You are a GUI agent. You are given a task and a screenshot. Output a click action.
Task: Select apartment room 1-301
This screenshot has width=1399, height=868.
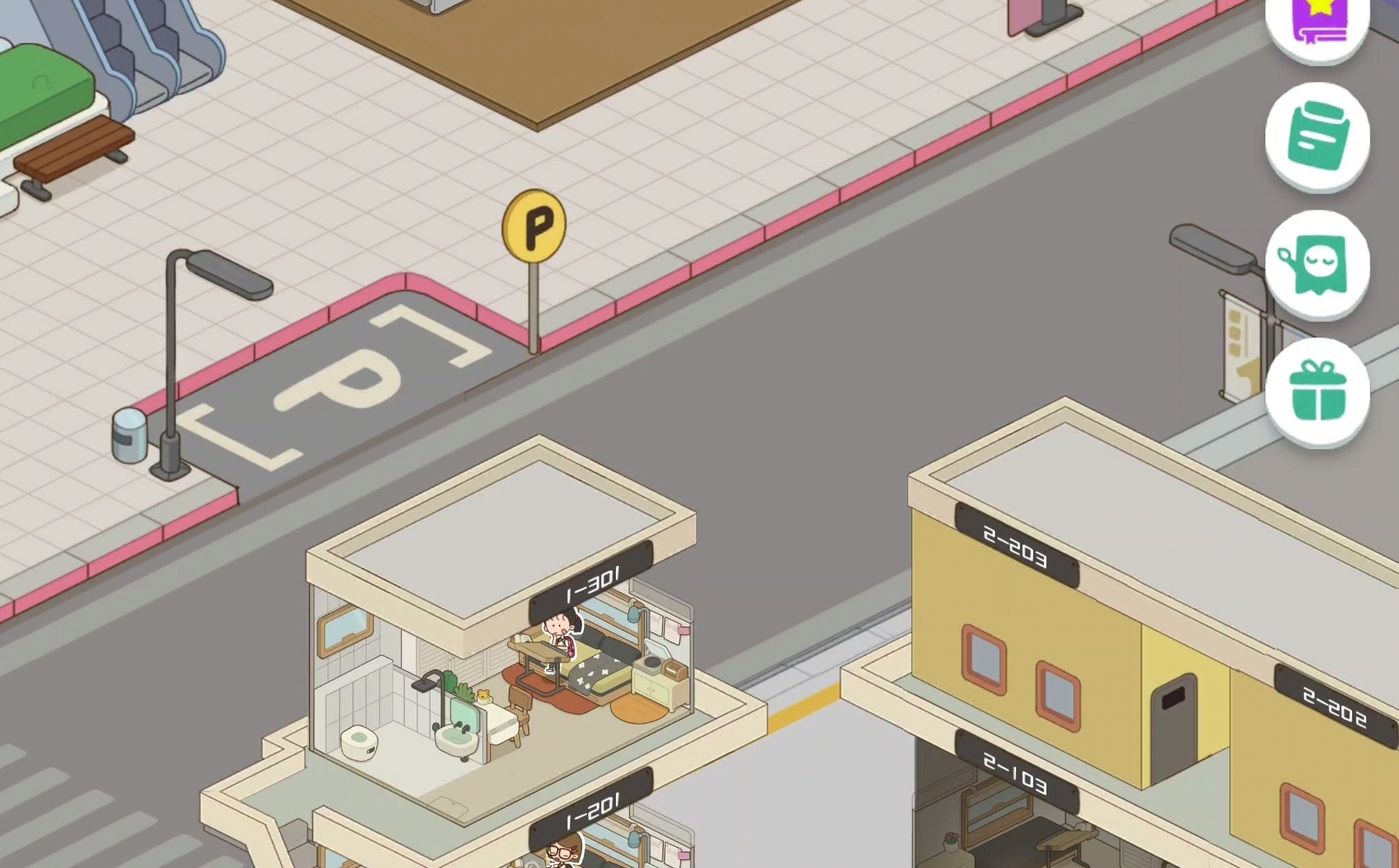[592, 584]
